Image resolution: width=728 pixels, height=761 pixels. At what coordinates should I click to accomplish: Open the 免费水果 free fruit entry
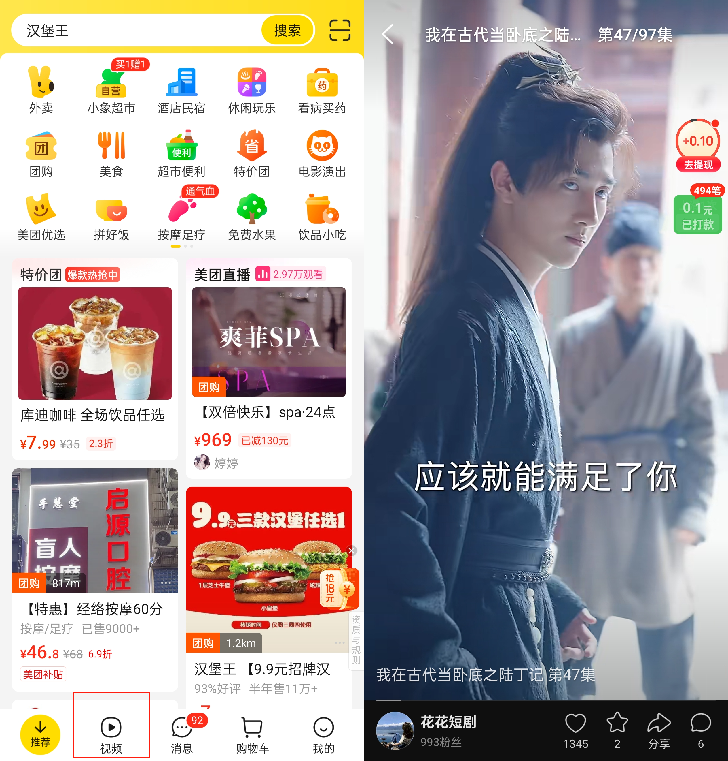click(x=251, y=217)
